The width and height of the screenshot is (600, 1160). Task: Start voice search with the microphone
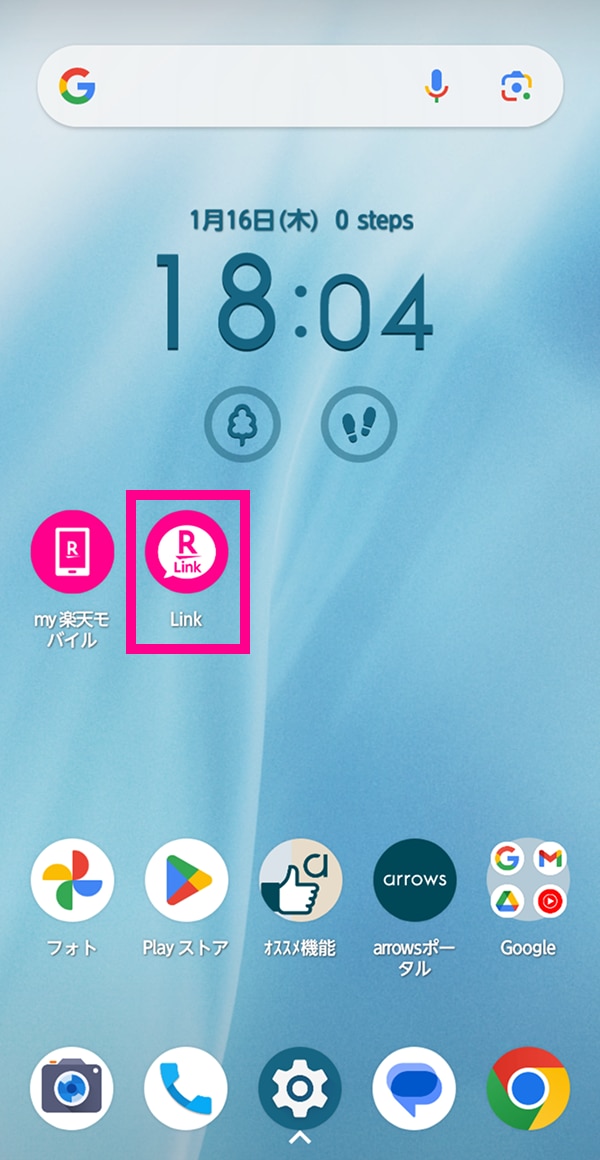coord(436,87)
